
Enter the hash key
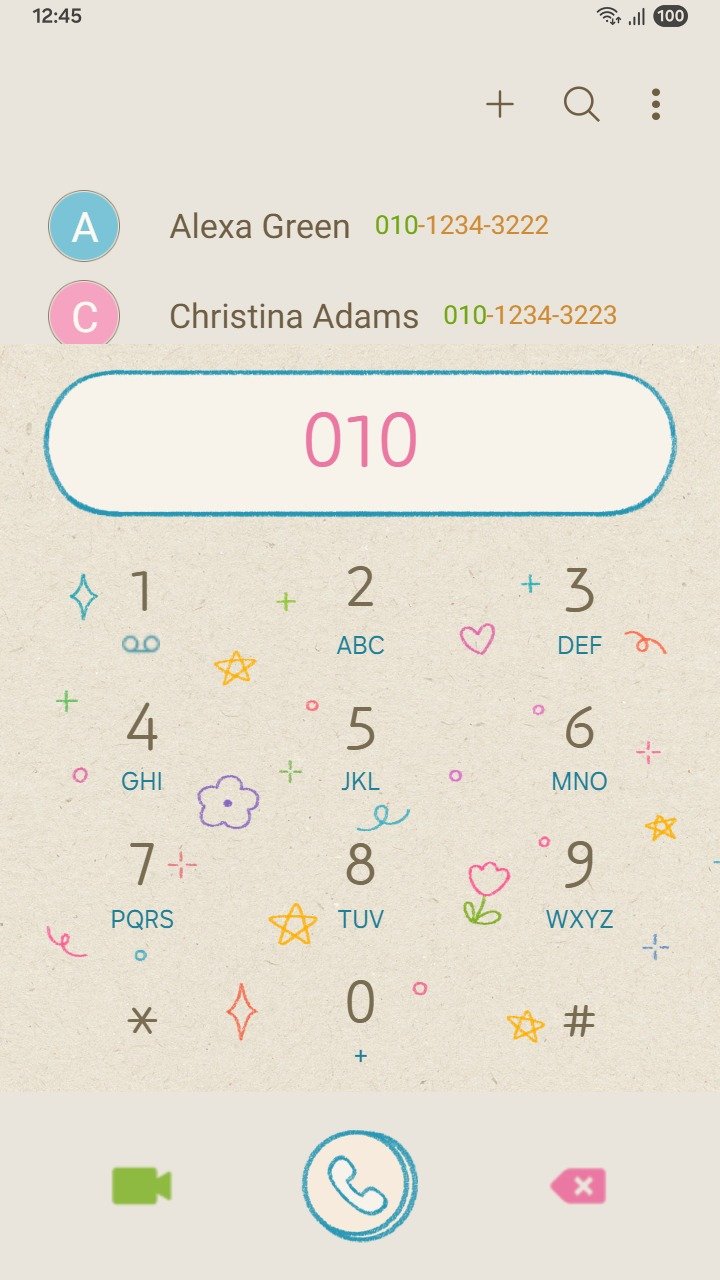click(x=579, y=1020)
